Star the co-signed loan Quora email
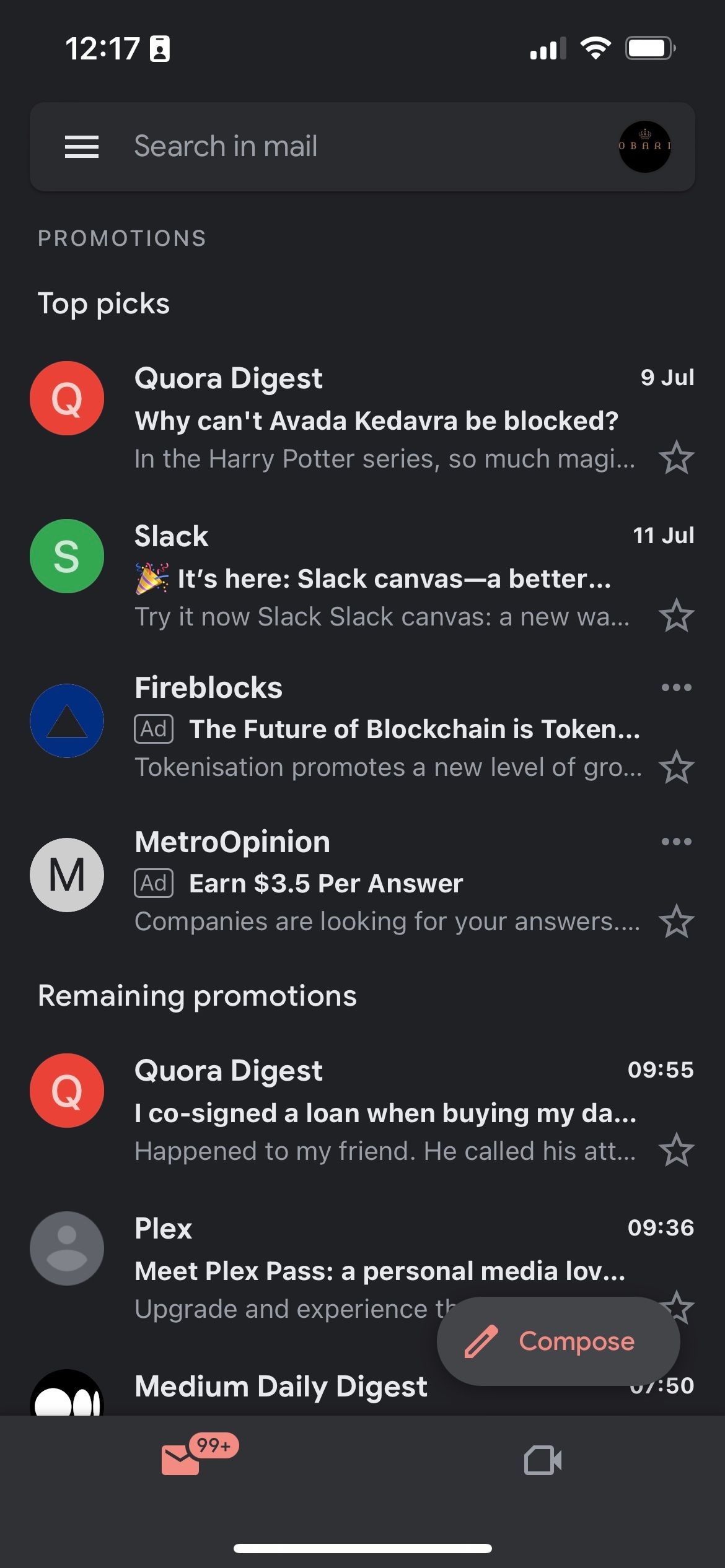725x1568 pixels. pyautogui.click(x=676, y=1151)
